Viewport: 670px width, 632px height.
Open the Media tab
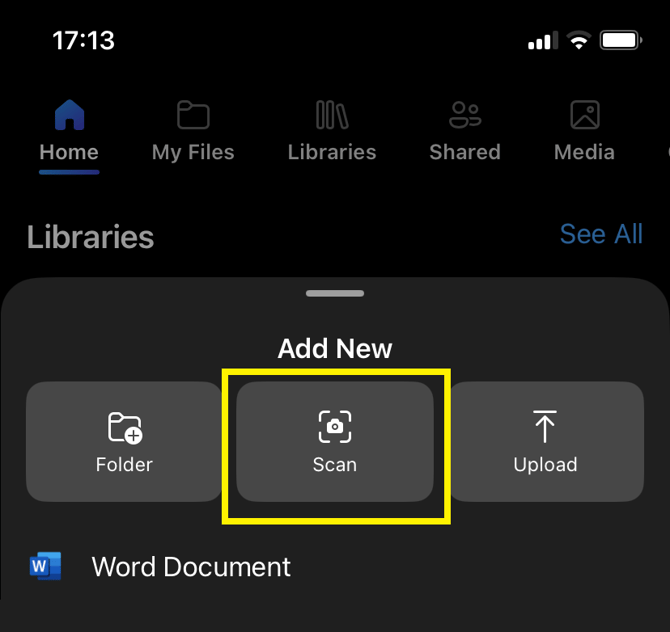584,131
